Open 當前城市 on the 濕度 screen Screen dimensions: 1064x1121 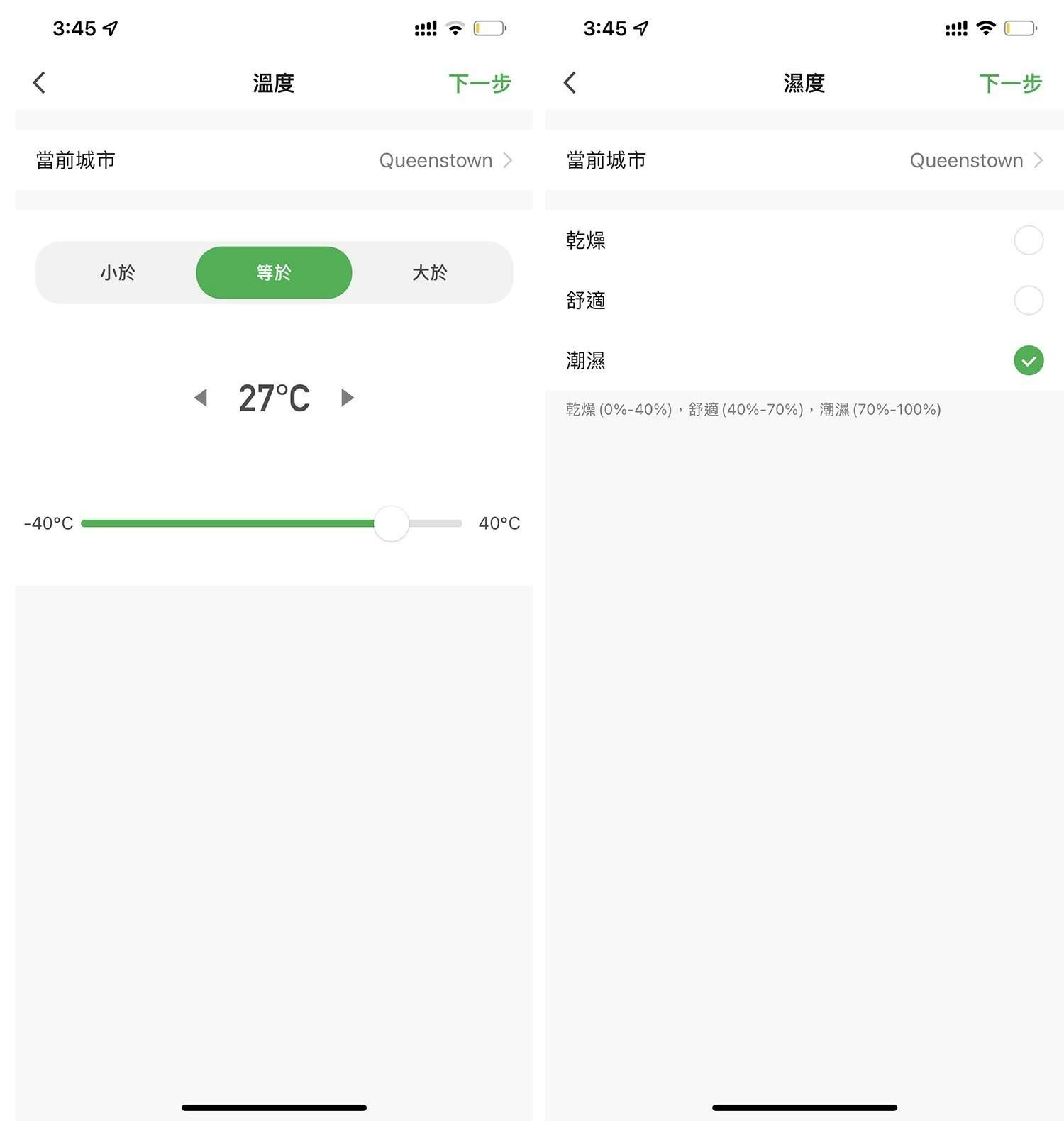pyautogui.click(x=804, y=160)
